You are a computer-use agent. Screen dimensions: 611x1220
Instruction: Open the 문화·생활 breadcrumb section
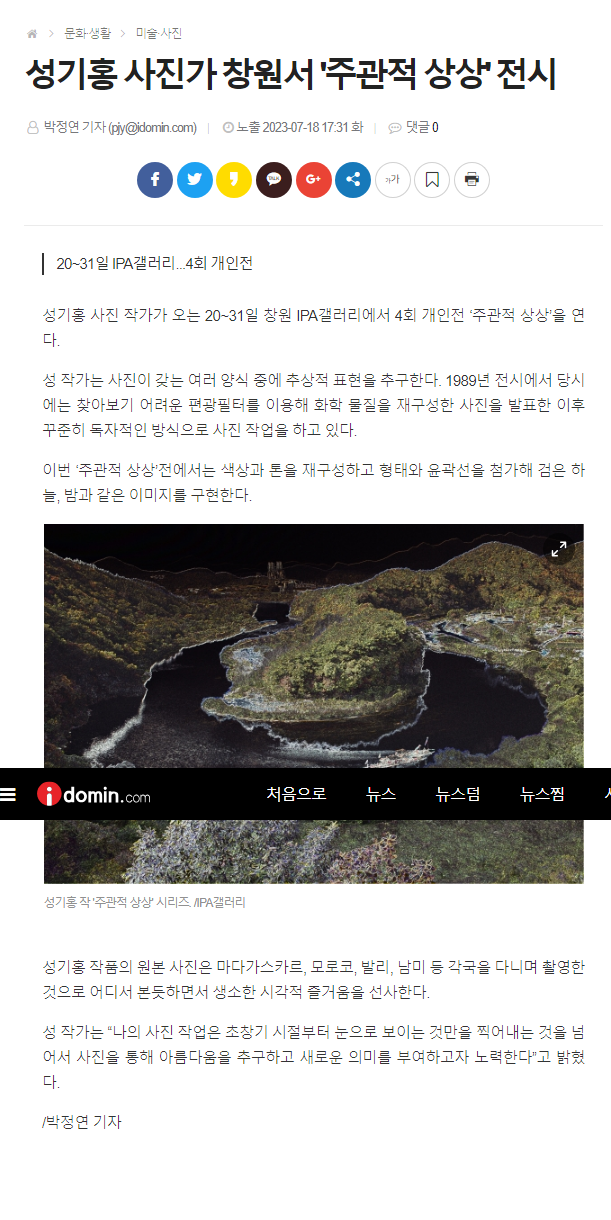tap(88, 34)
